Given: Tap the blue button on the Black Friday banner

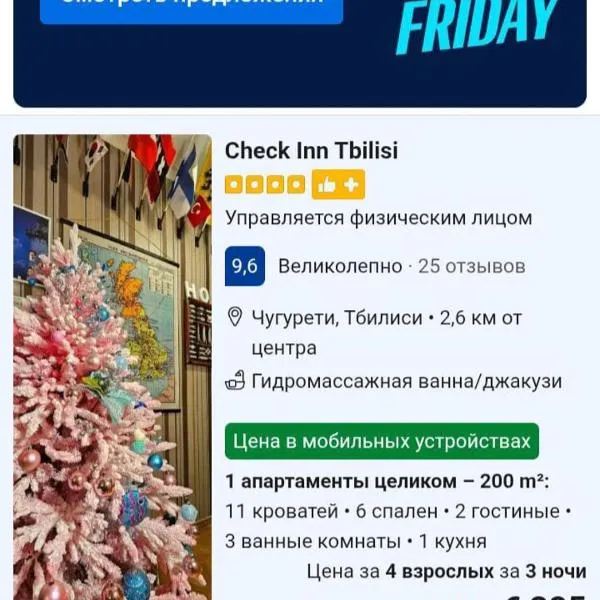Looking at the screenshot, I should (191, 8).
